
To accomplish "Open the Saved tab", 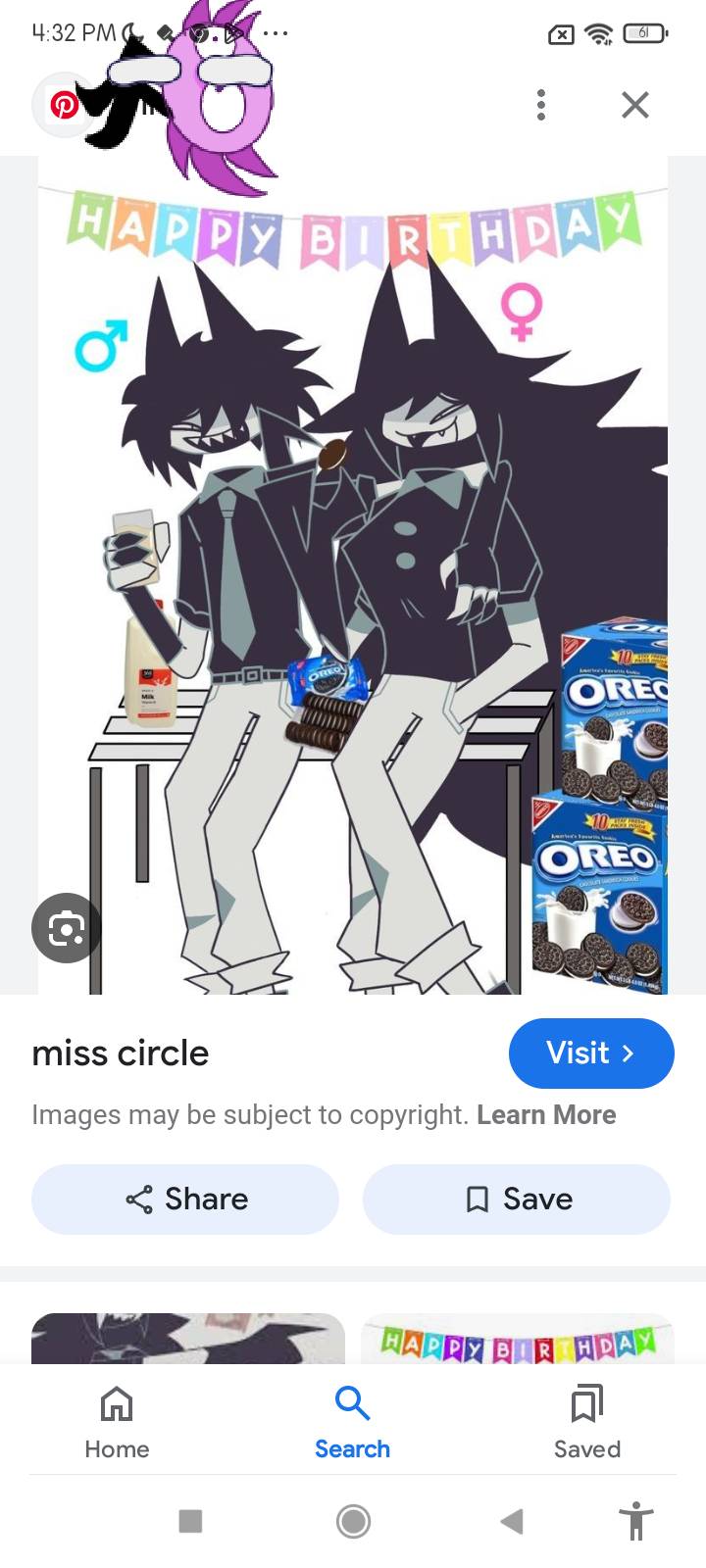I will point(586,1422).
